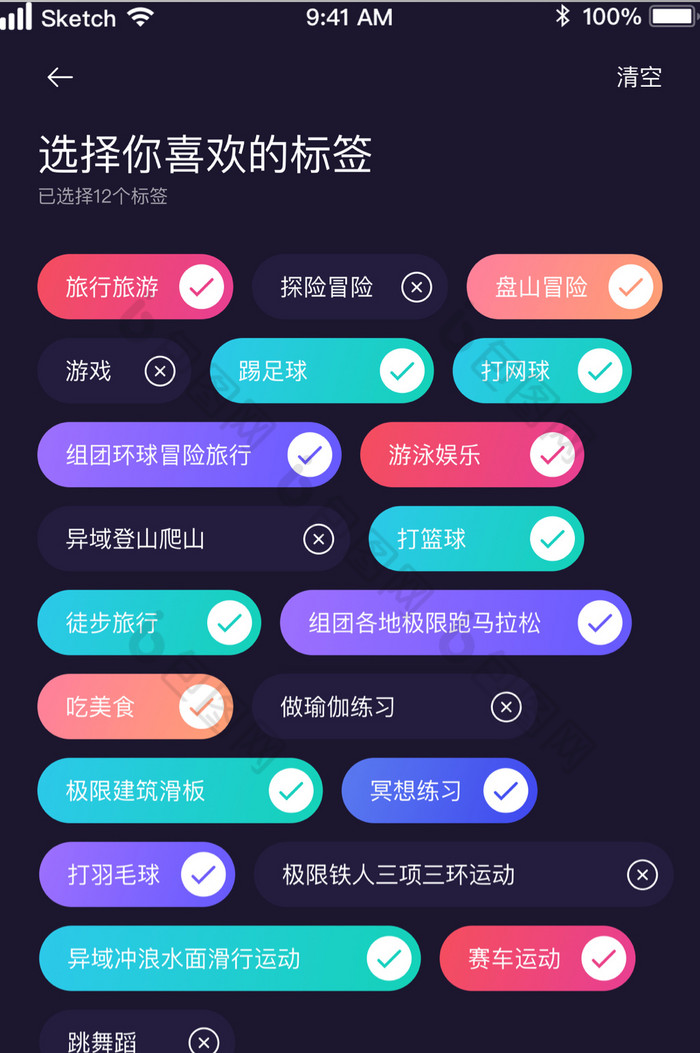The image size is (700, 1053).
Task: Deselect the 盘山冒险 tag
Action: click(564, 287)
